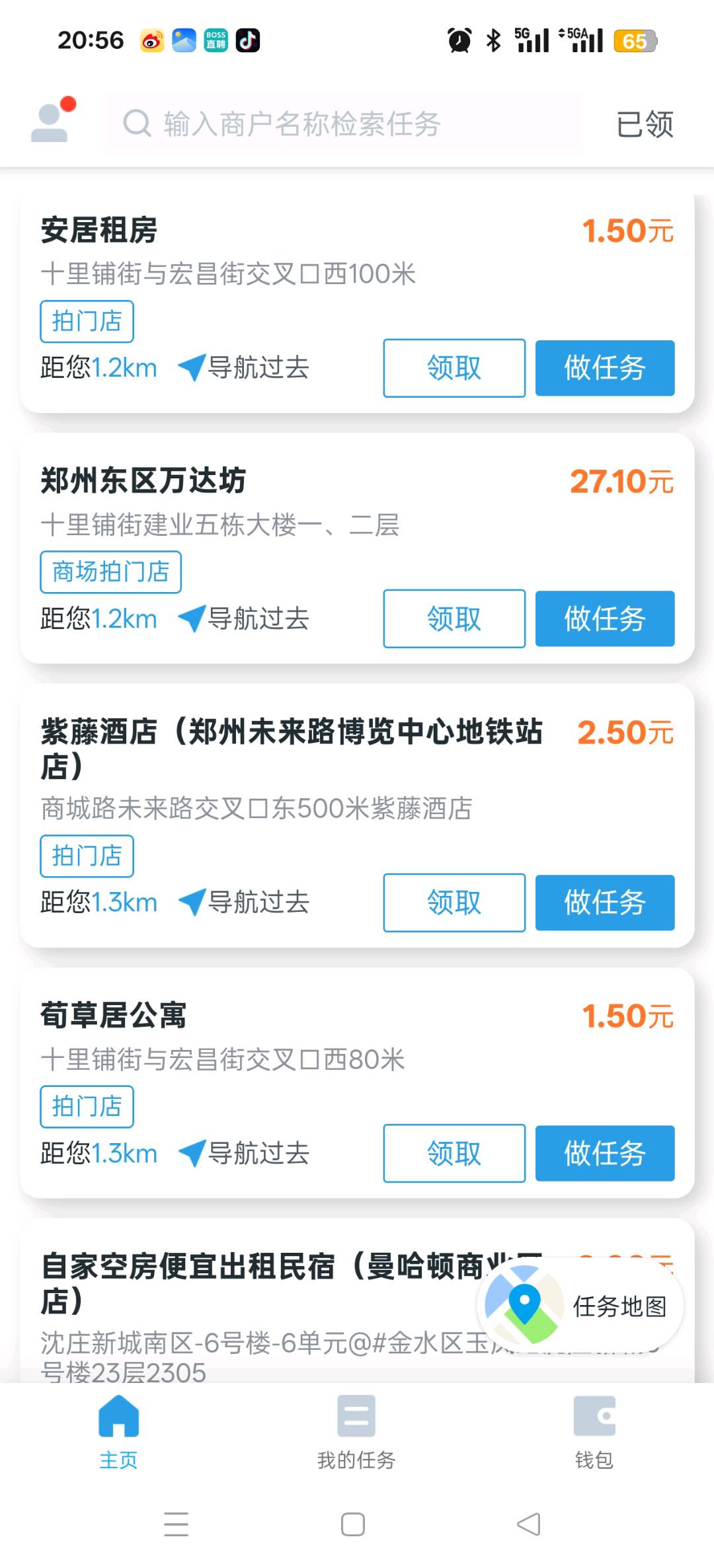Tap the navigation arrow for 紫藤酒店

pos(190,903)
